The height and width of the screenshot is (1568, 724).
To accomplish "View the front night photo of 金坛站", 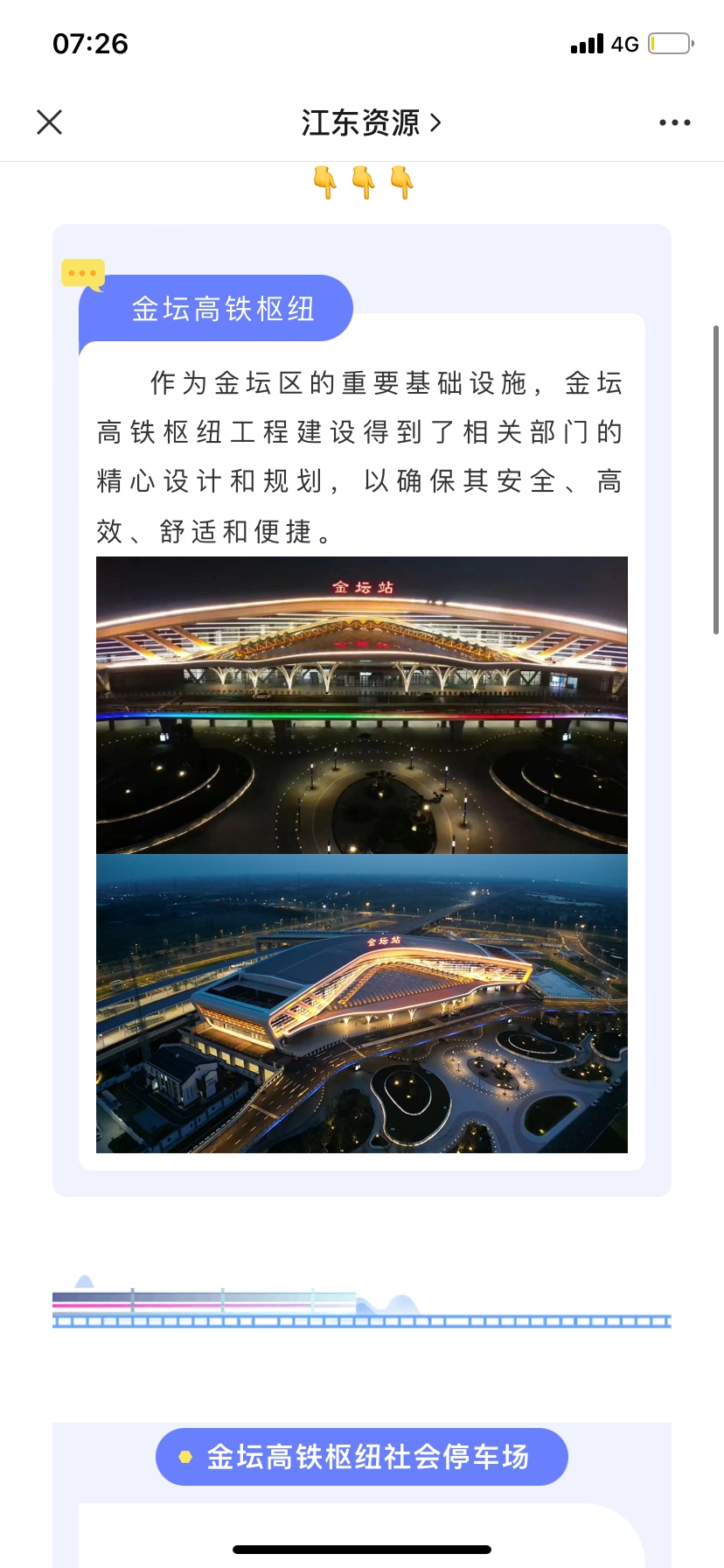I will tap(362, 705).
